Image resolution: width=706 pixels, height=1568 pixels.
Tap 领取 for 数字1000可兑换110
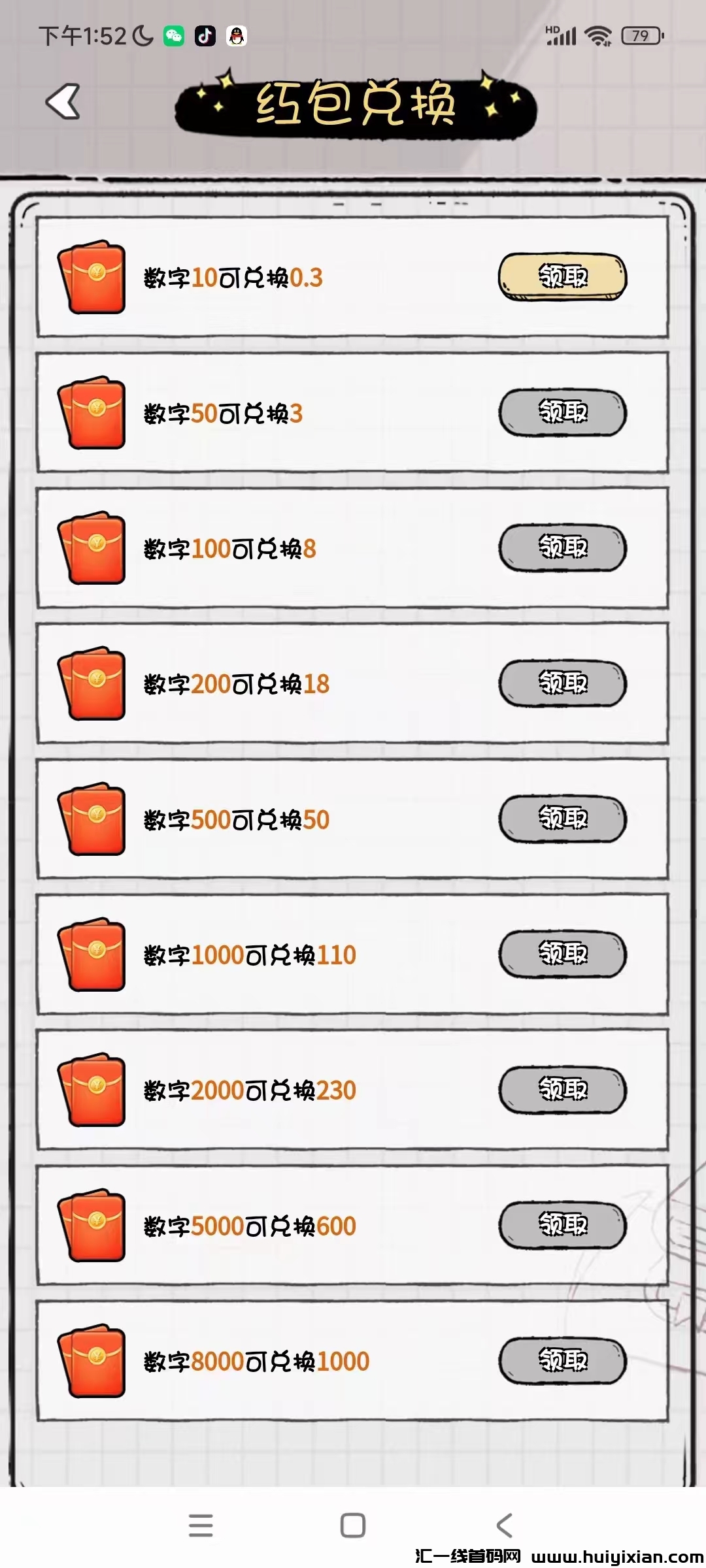[562, 954]
